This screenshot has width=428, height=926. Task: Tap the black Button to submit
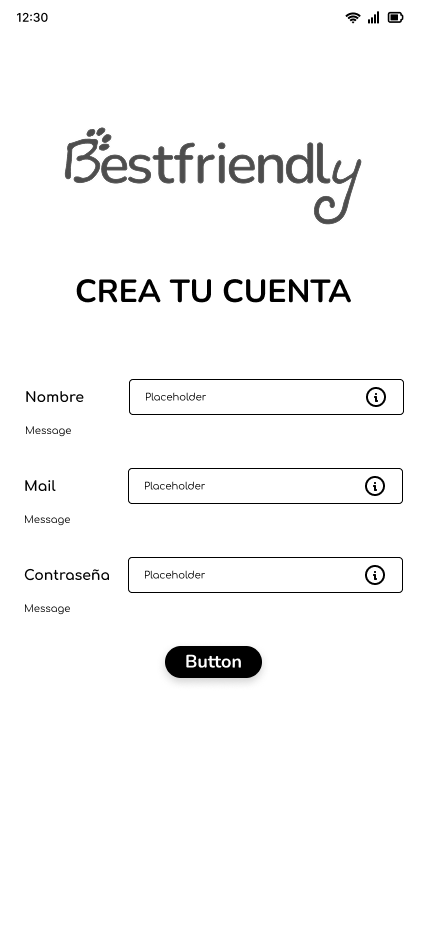(x=213, y=661)
